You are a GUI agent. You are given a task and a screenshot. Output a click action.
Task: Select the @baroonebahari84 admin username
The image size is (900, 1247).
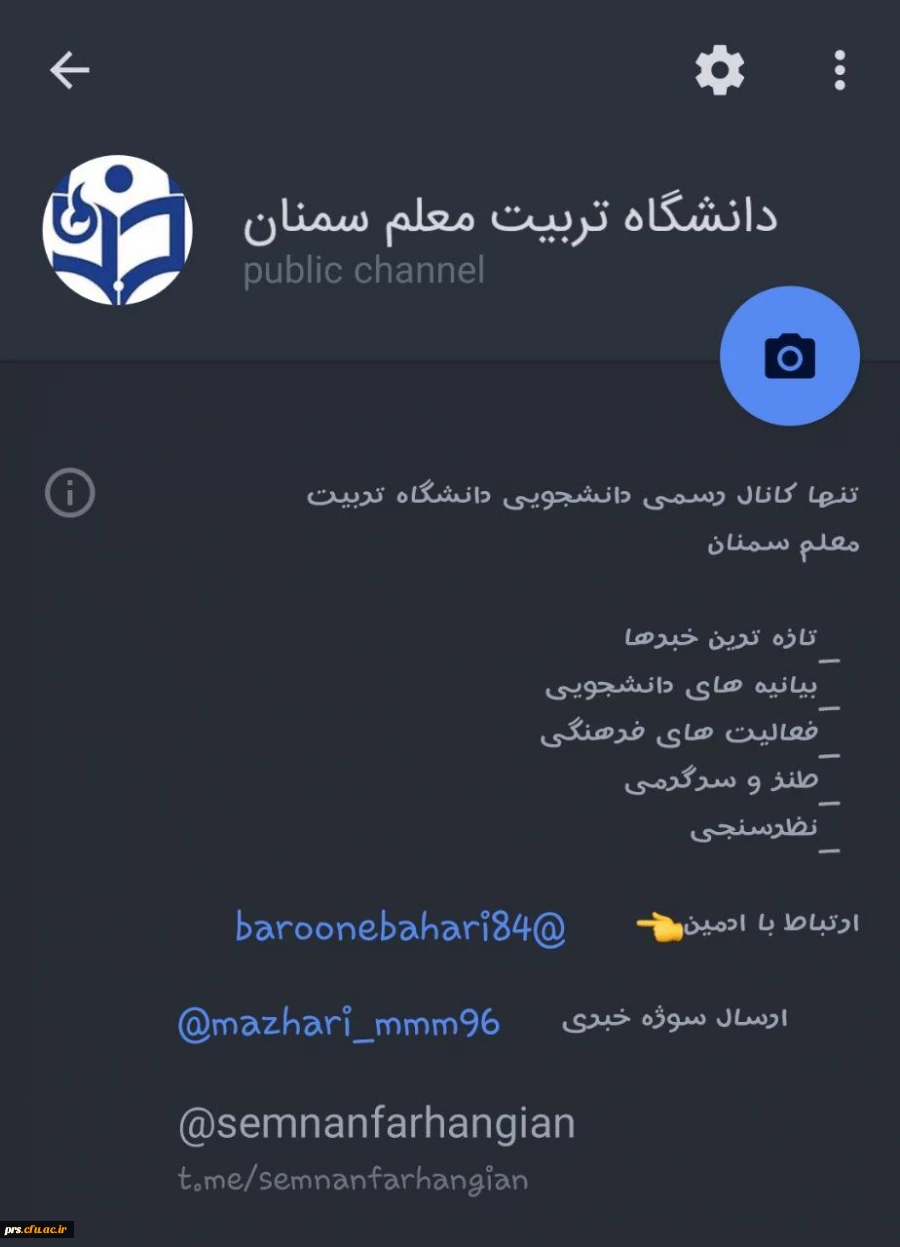400,928
